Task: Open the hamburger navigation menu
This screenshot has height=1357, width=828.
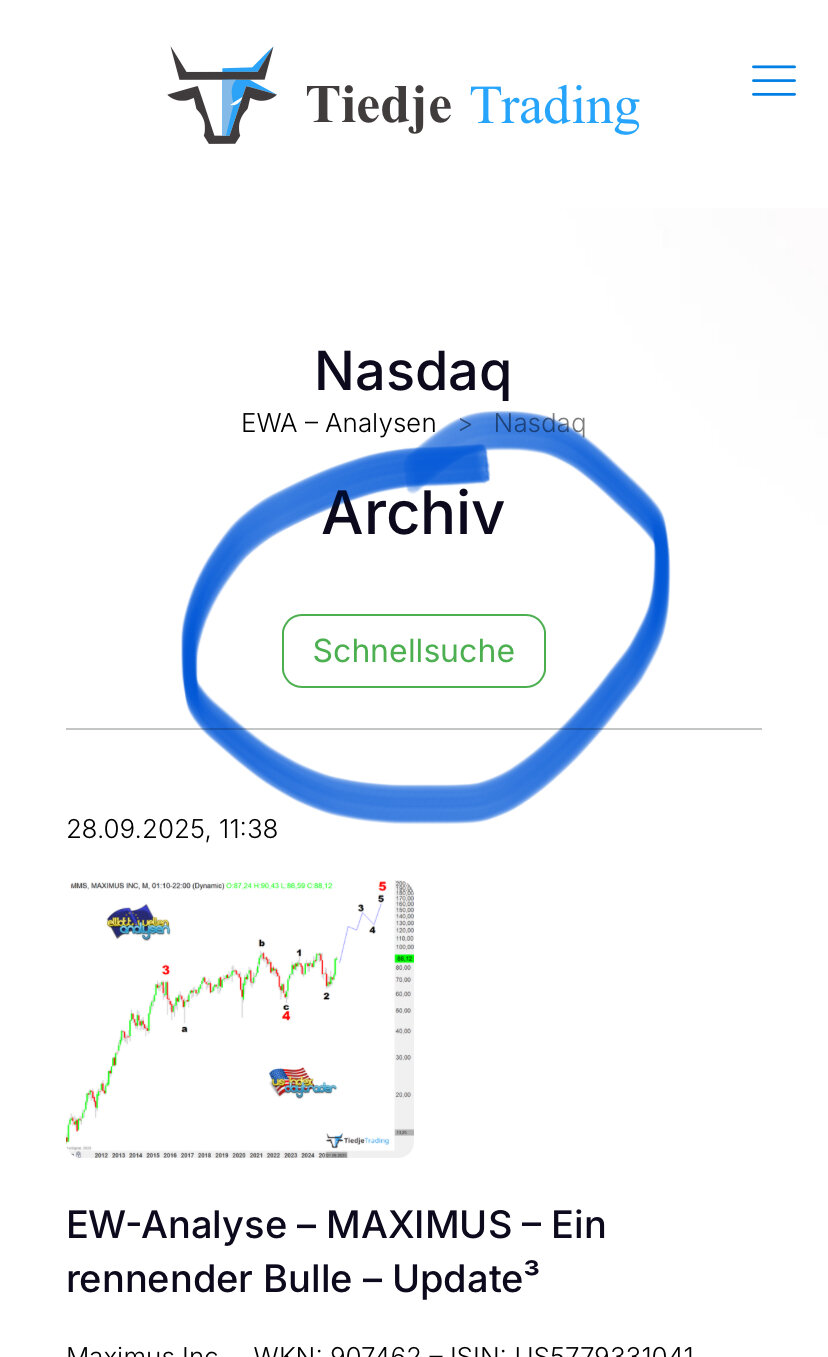Action: (773, 81)
